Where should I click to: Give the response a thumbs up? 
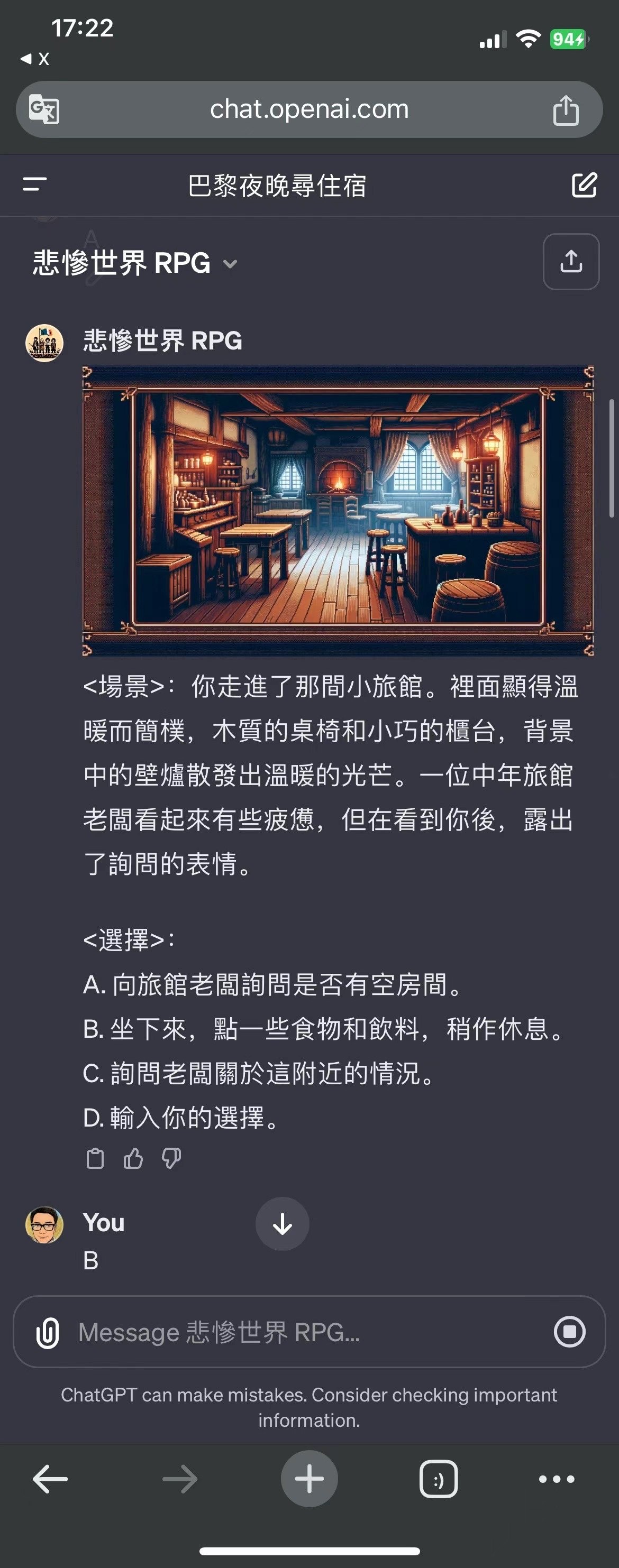[133, 1158]
